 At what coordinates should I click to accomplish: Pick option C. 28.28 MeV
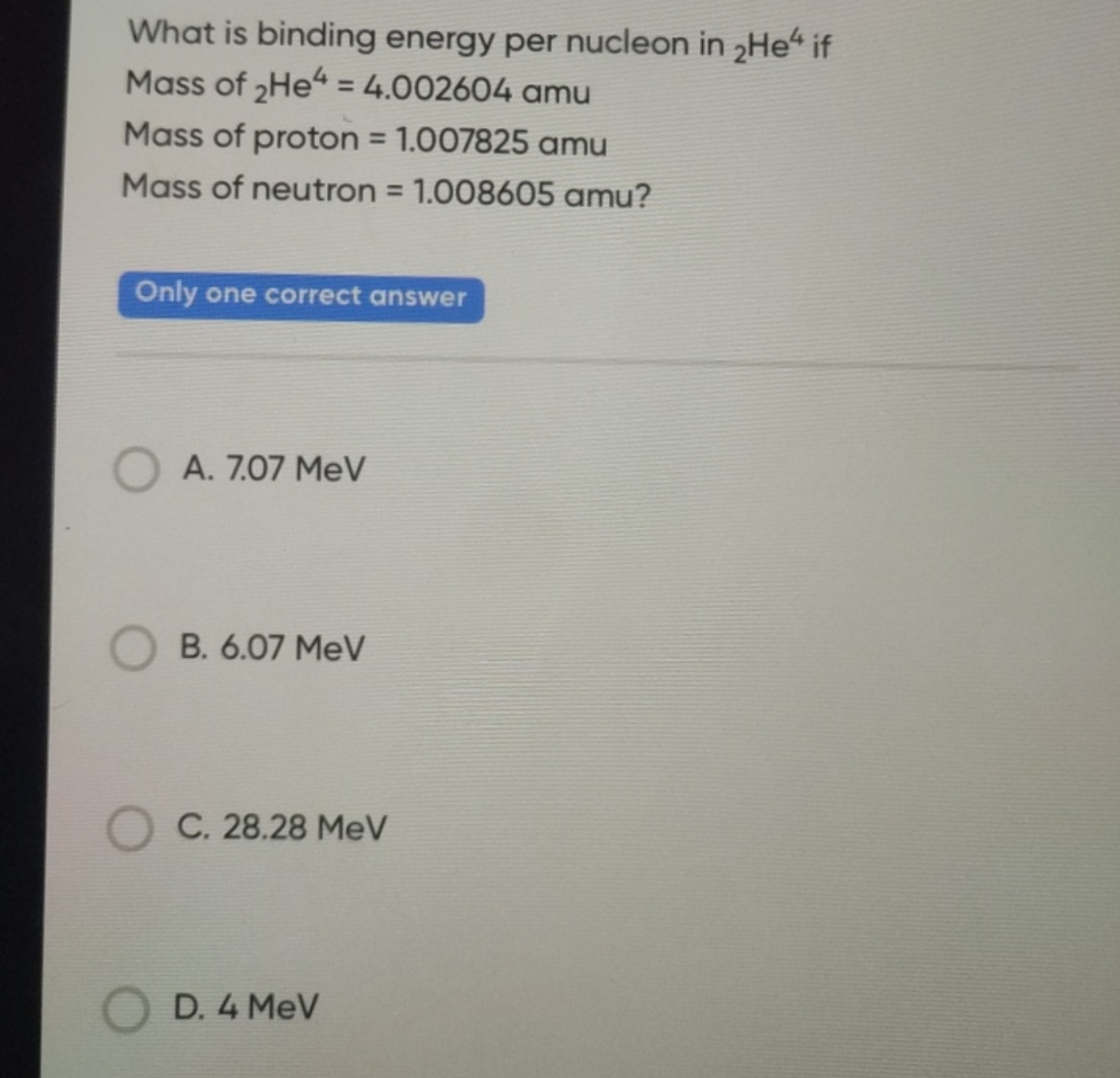tap(130, 828)
